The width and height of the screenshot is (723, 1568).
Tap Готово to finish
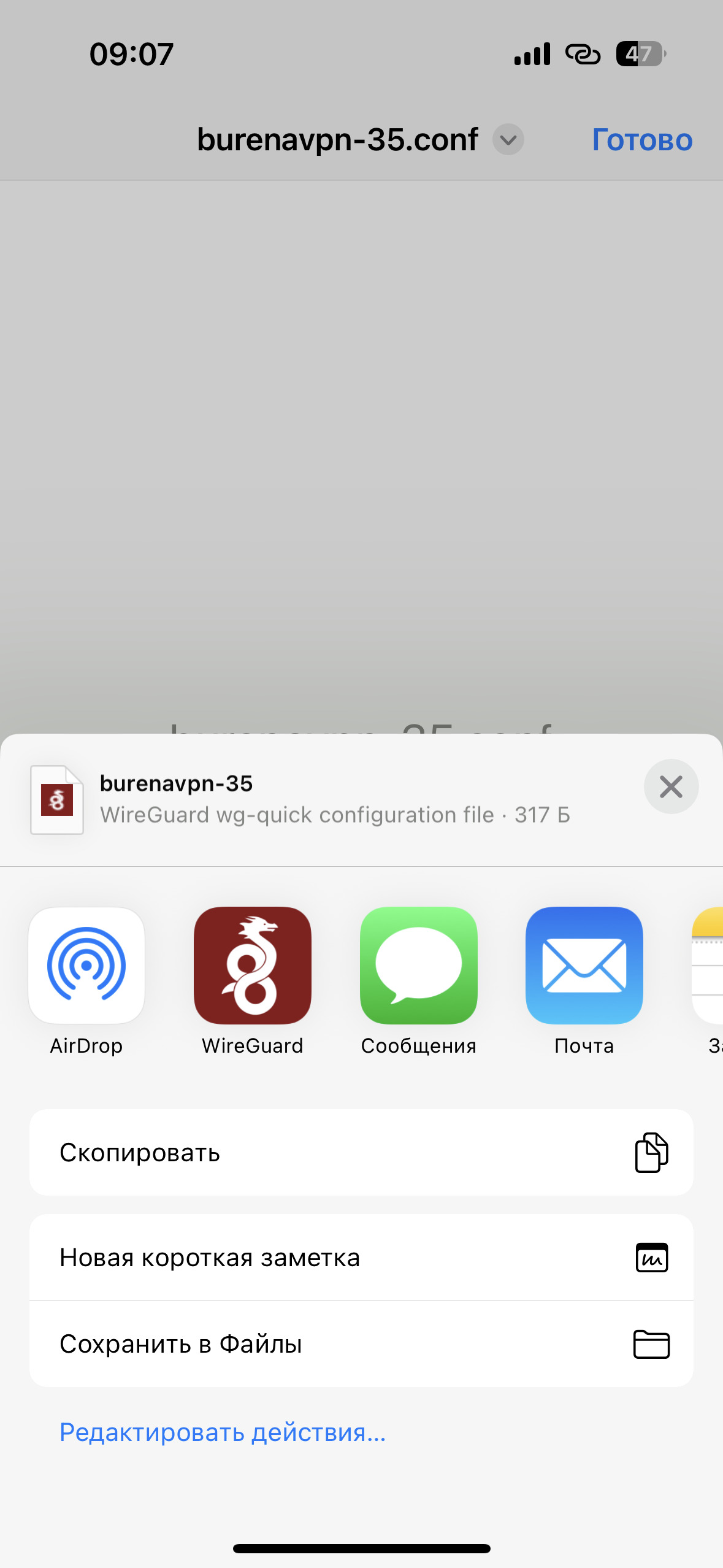(x=641, y=140)
